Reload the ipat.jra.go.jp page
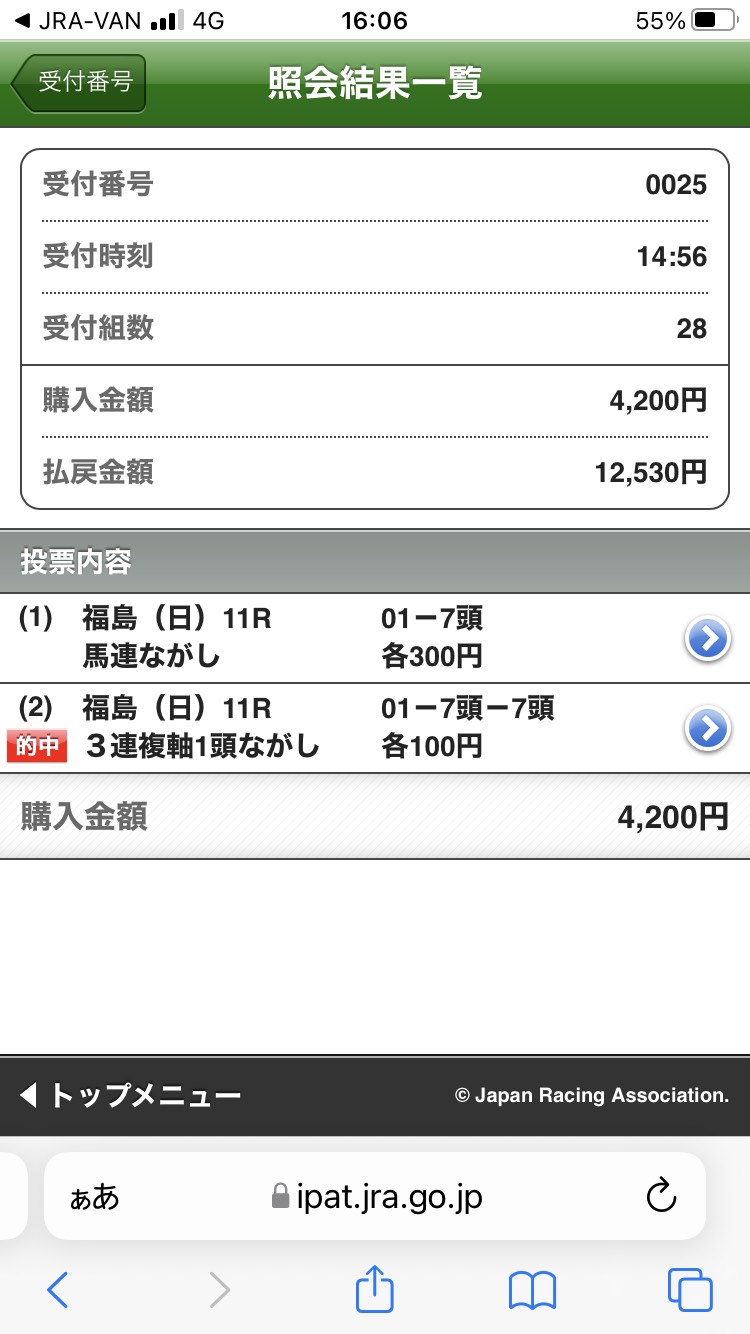Image resolution: width=750 pixels, height=1334 pixels. tap(662, 1196)
